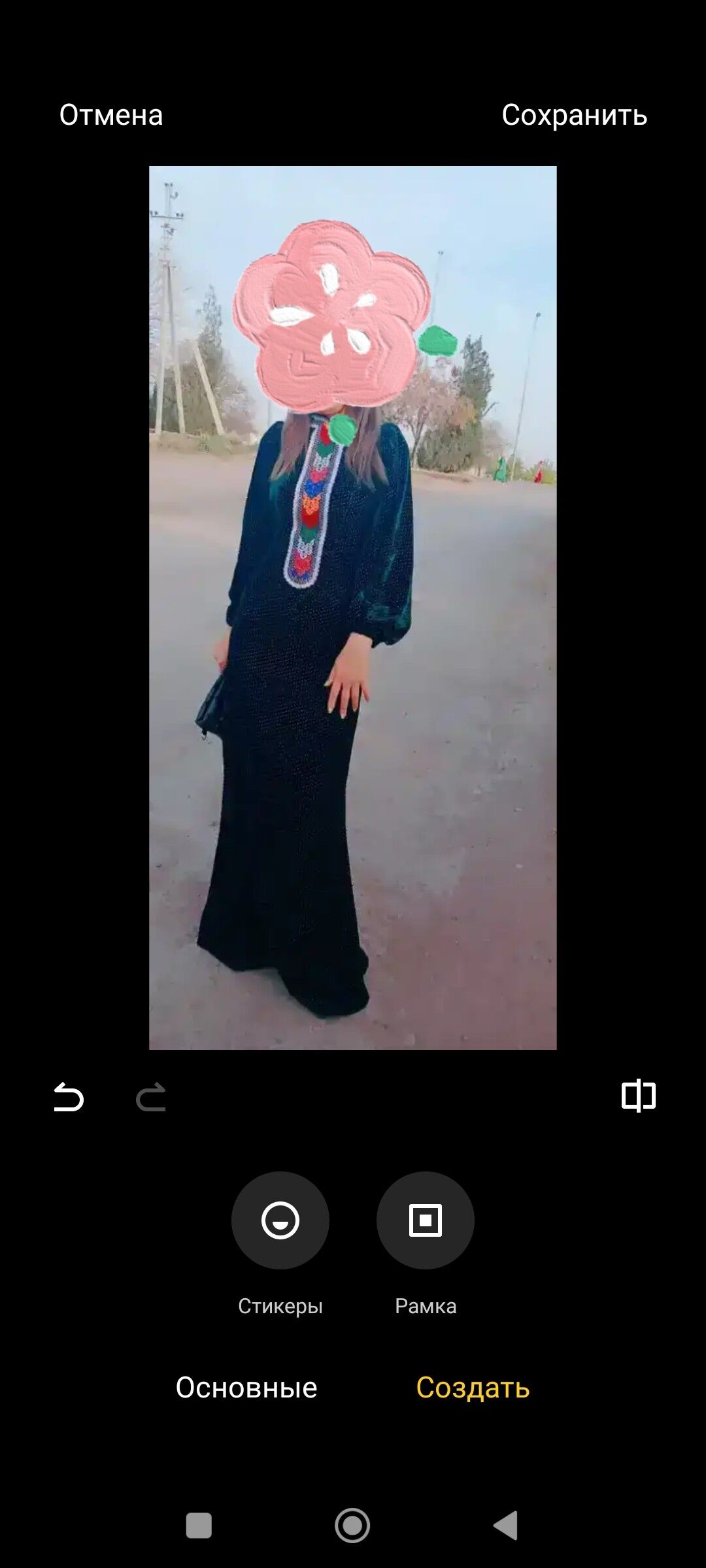The height and width of the screenshot is (1568, 706).
Task: Open the Рамка frame tool
Action: point(425,1220)
